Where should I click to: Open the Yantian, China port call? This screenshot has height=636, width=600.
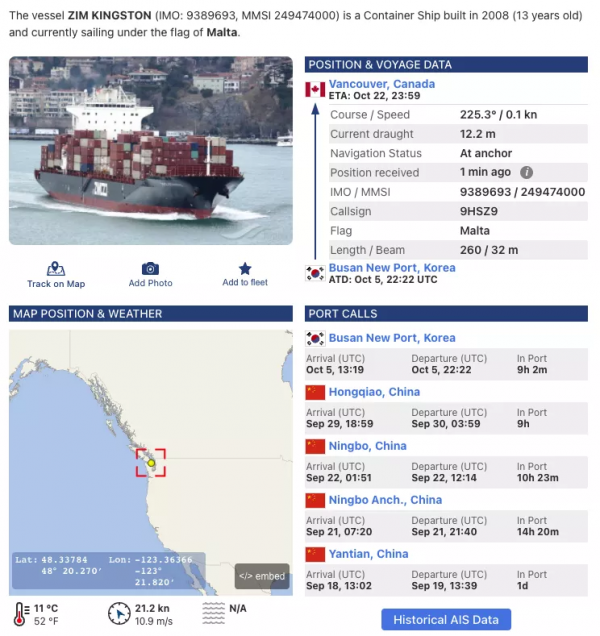(368, 554)
